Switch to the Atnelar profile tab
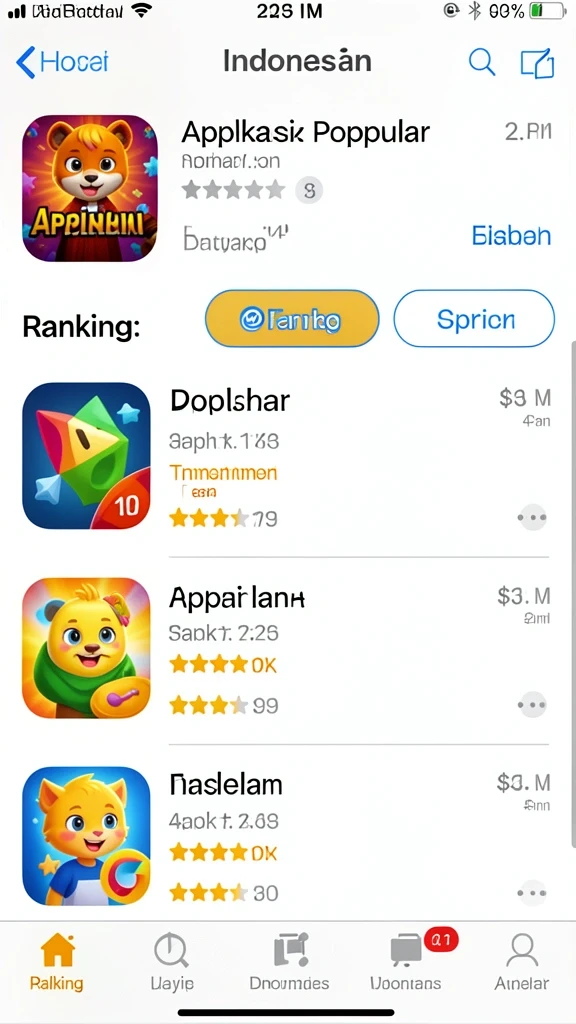This screenshot has height=1024, width=576. [x=522, y=962]
